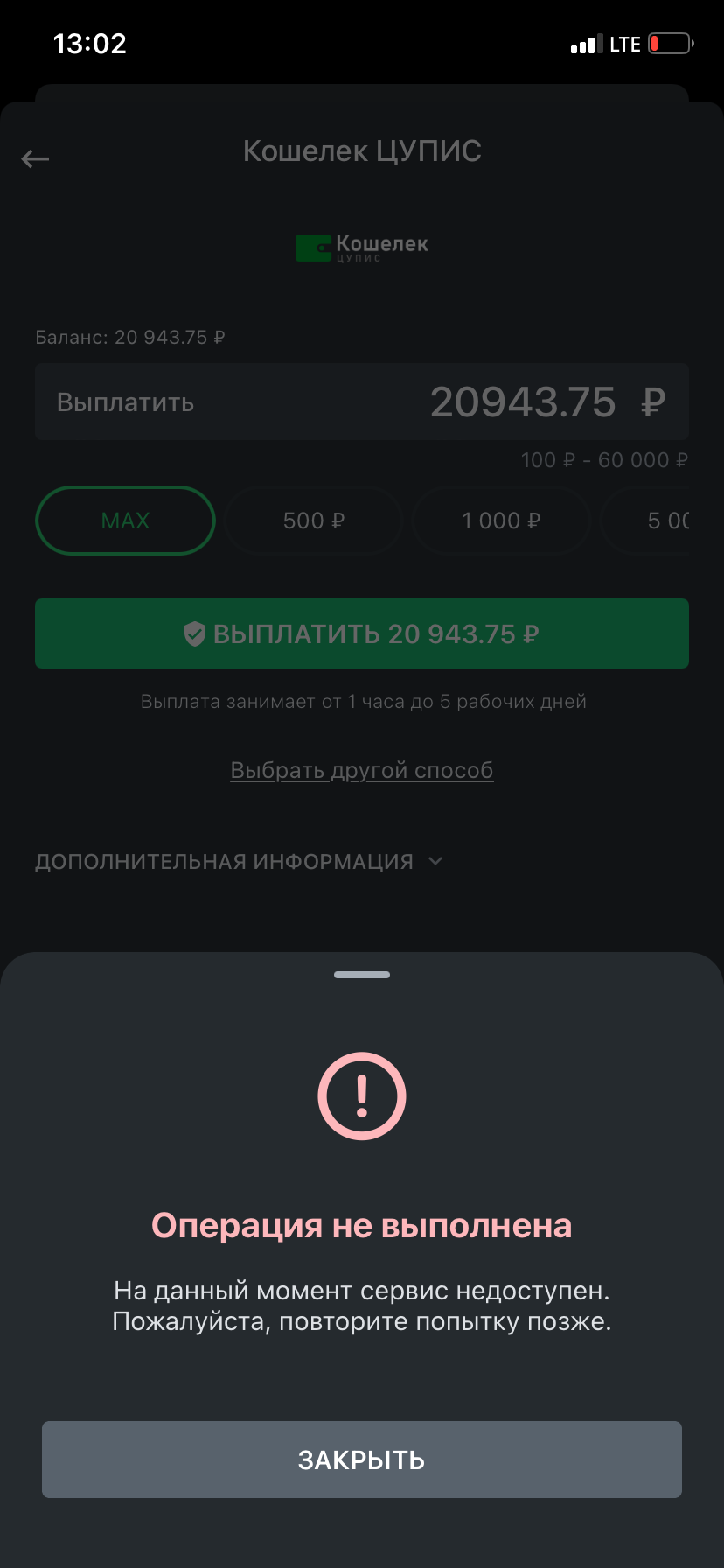
Task: Open the Выбрать другой способ link
Action: [x=361, y=770]
